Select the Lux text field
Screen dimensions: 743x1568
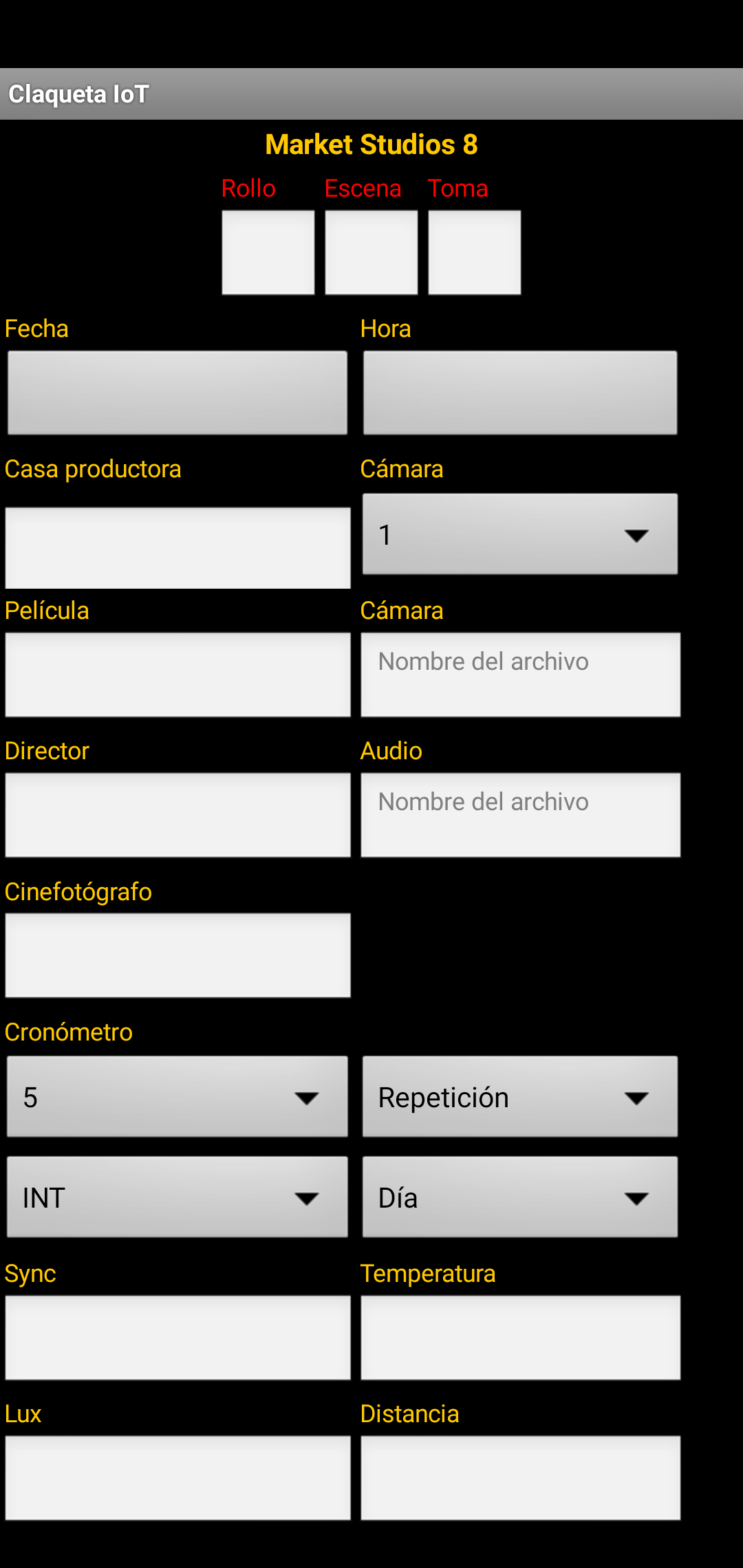pyautogui.click(x=177, y=1478)
